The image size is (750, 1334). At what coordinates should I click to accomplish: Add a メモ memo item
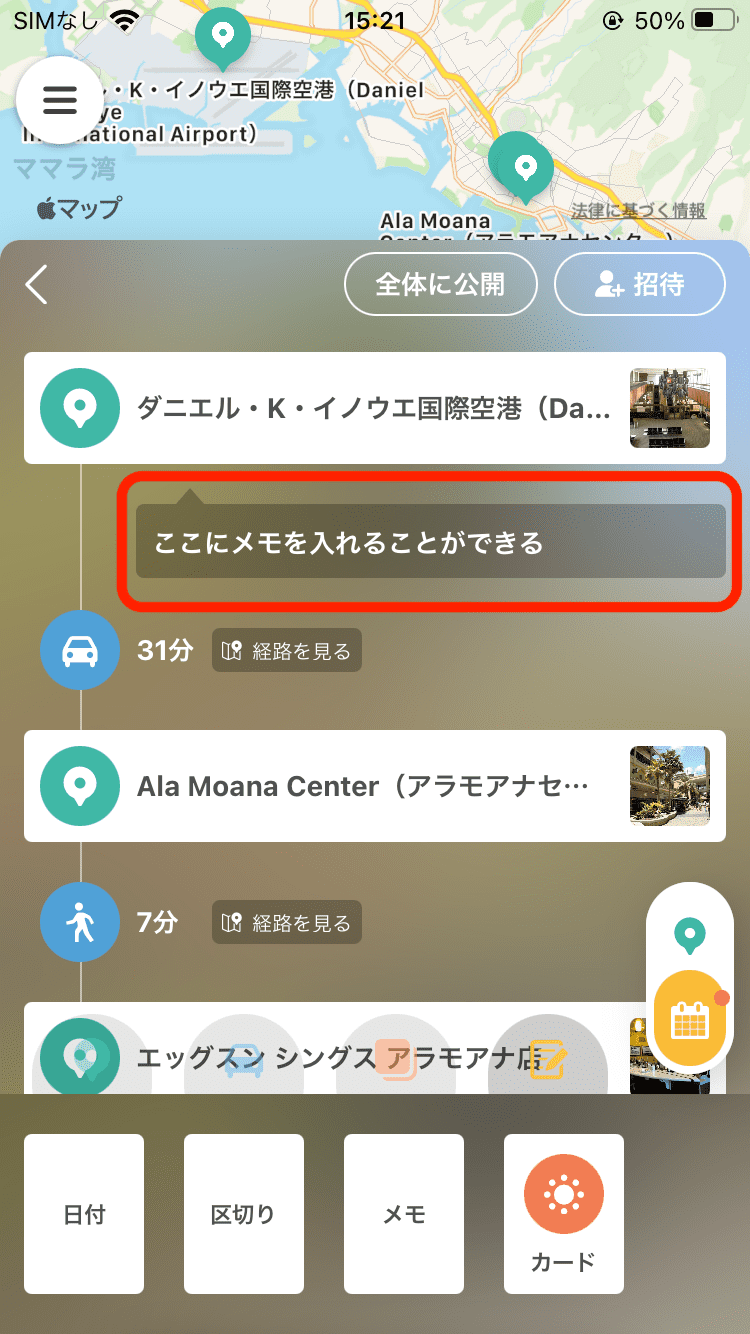pyautogui.click(x=404, y=1214)
